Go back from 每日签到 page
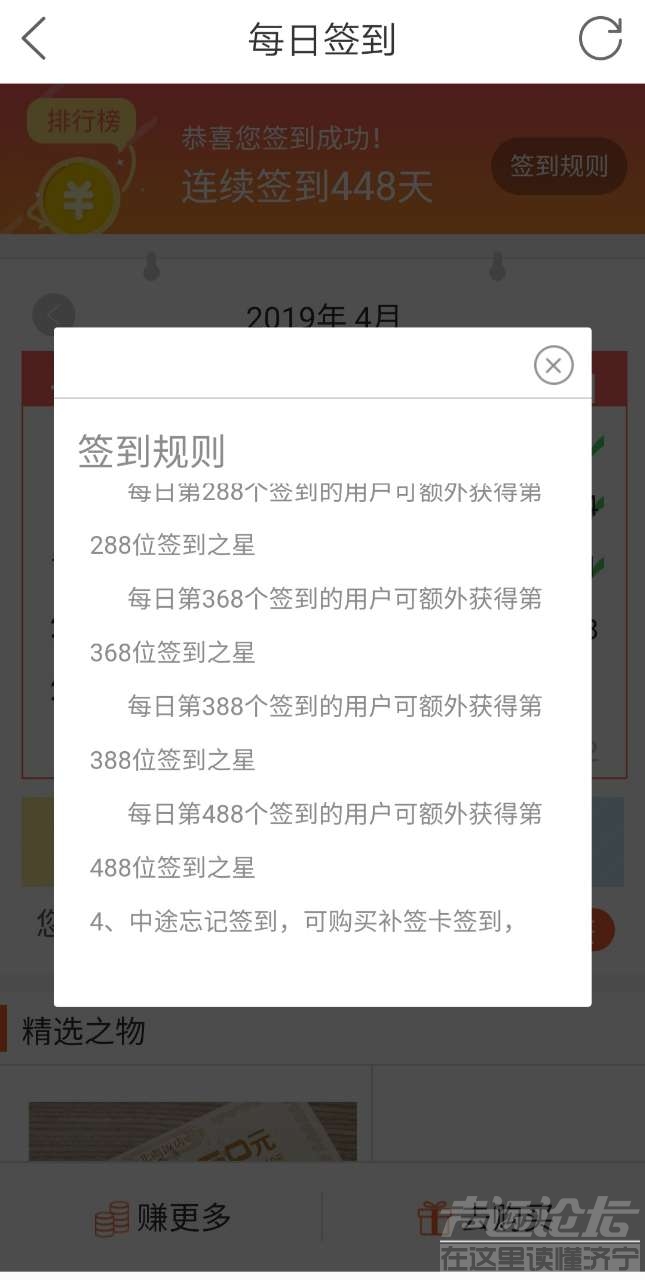This screenshot has height=1280, width=645. tap(35, 41)
